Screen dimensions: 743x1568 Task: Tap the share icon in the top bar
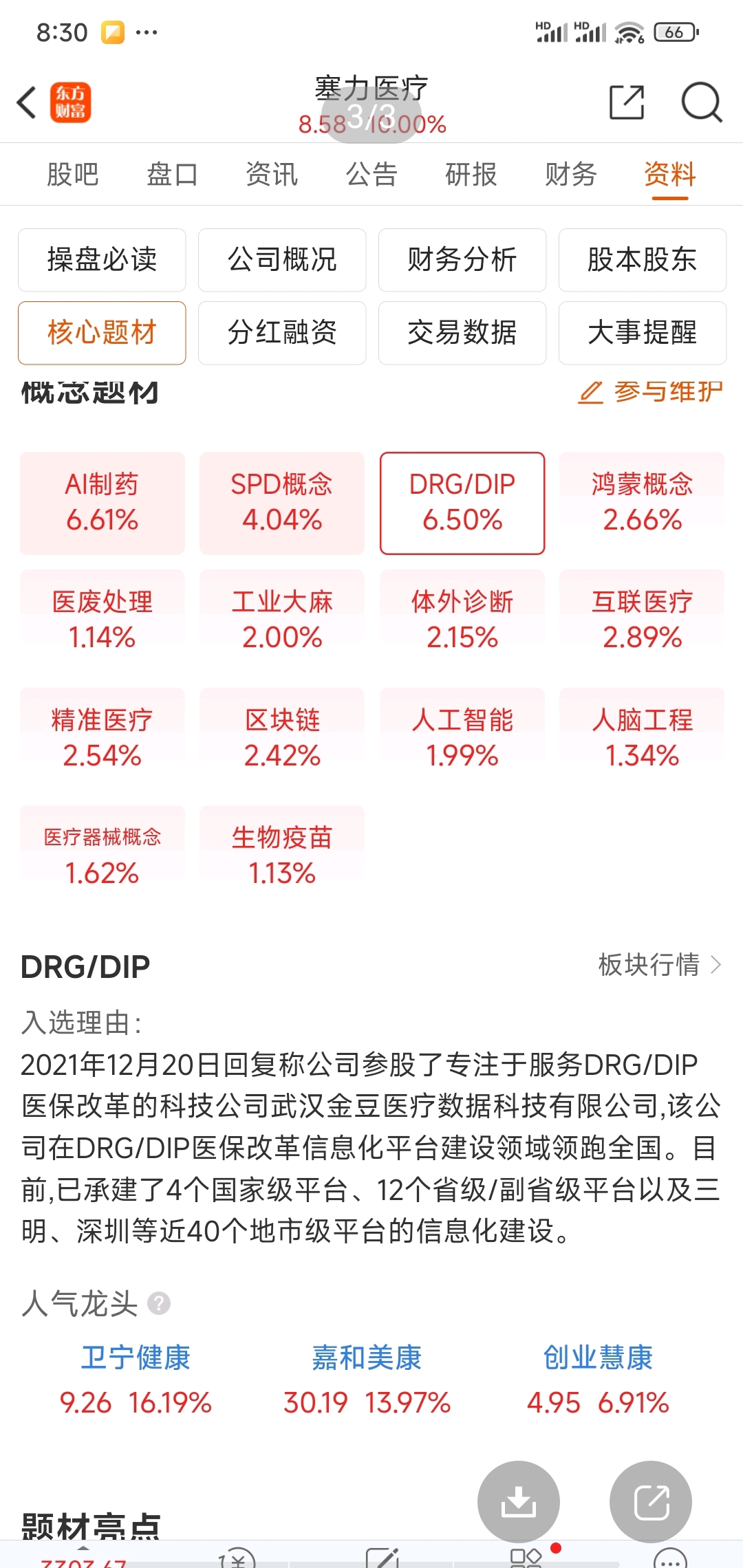[627, 102]
